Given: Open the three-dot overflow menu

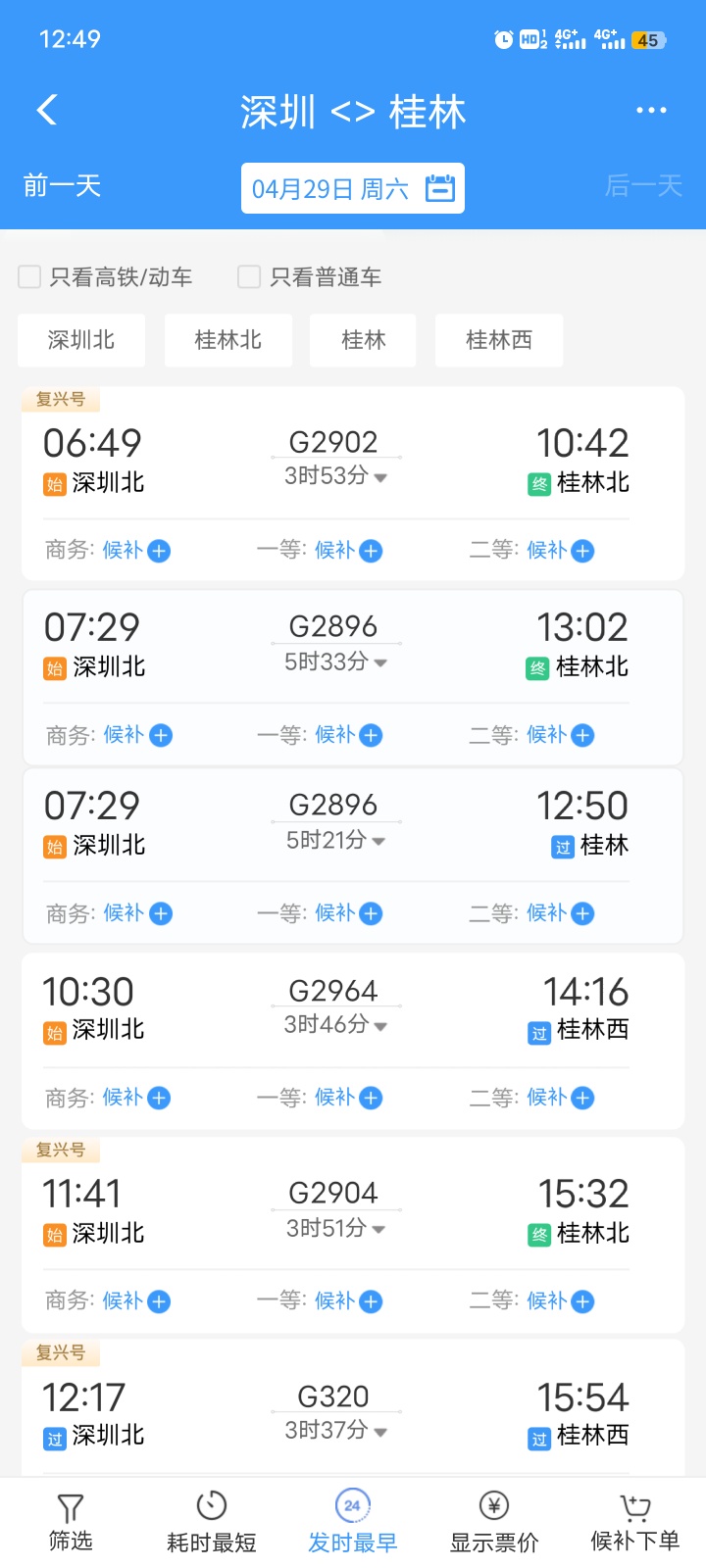Looking at the screenshot, I should click(x=651, y=111).
